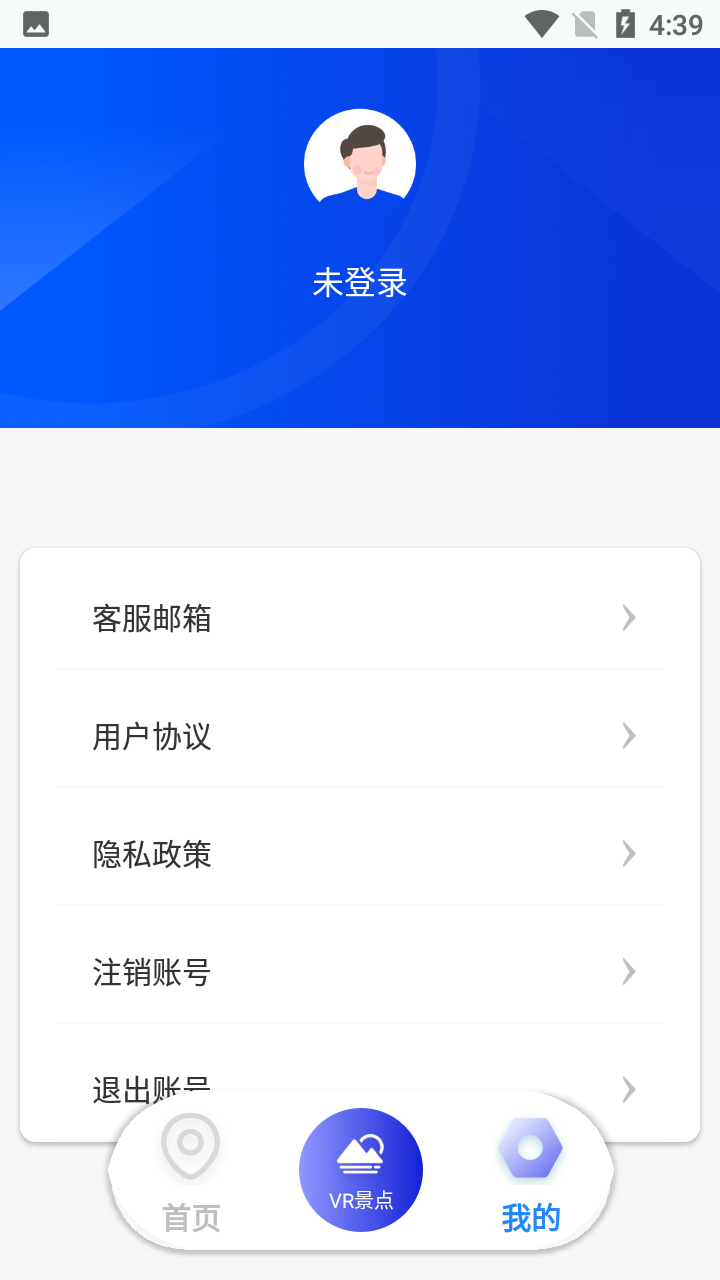720x1280 pixels.
Task: Open the 注销账号 row arrow
Action: [x=628, y=972]
